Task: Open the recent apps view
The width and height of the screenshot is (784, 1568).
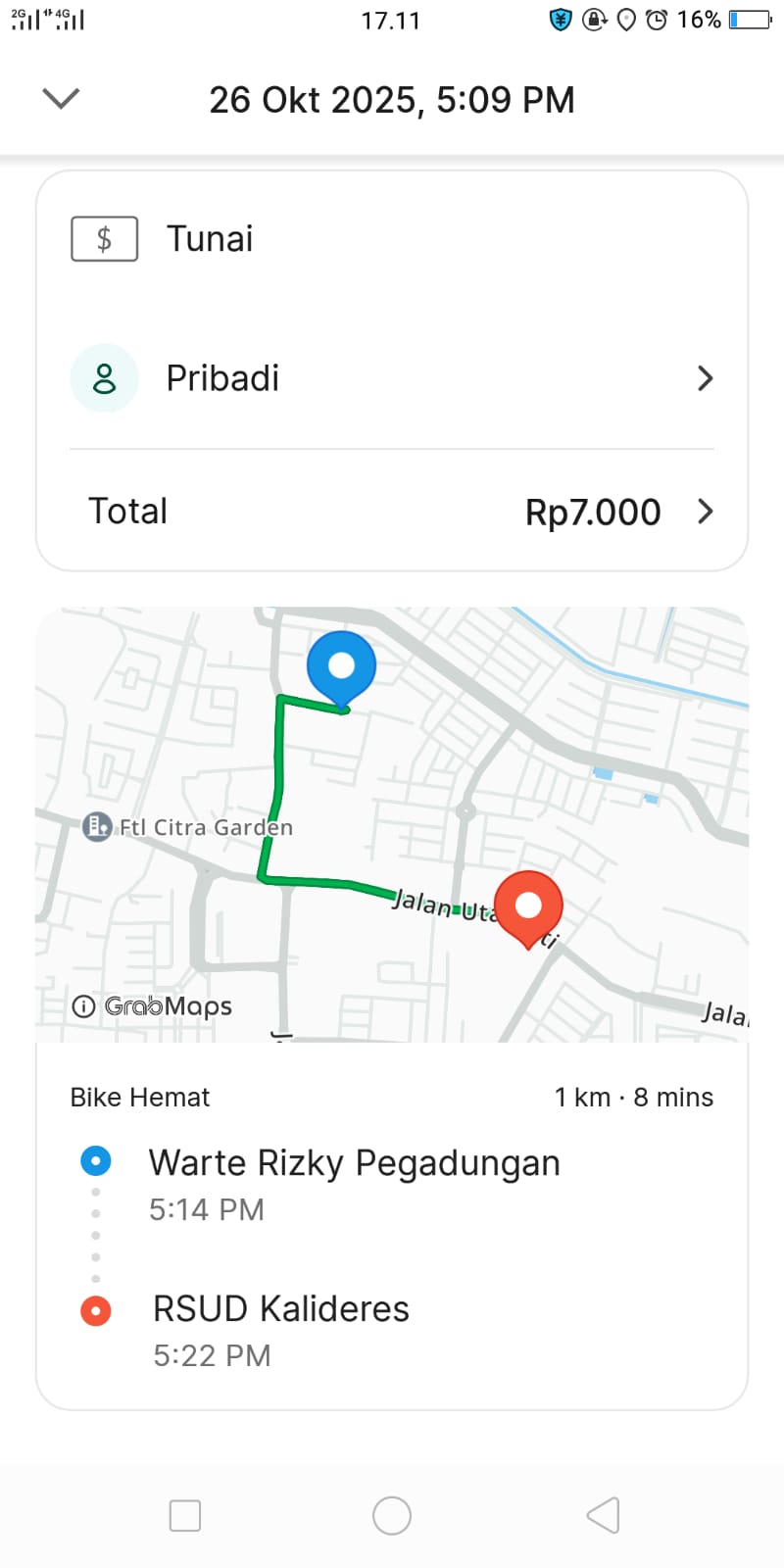Action: pyautogui.click(x=185, y=1515)
